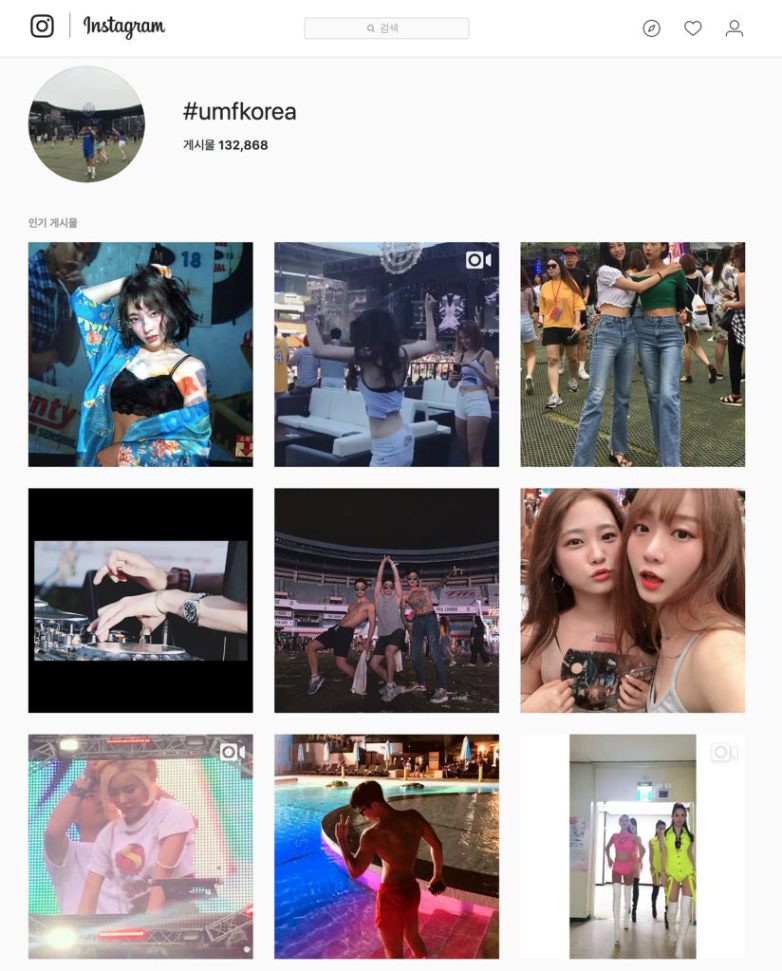Tap the search box labeled 검색
The image size is (782, 971).
pyautogui.click(x=386, y=28)
